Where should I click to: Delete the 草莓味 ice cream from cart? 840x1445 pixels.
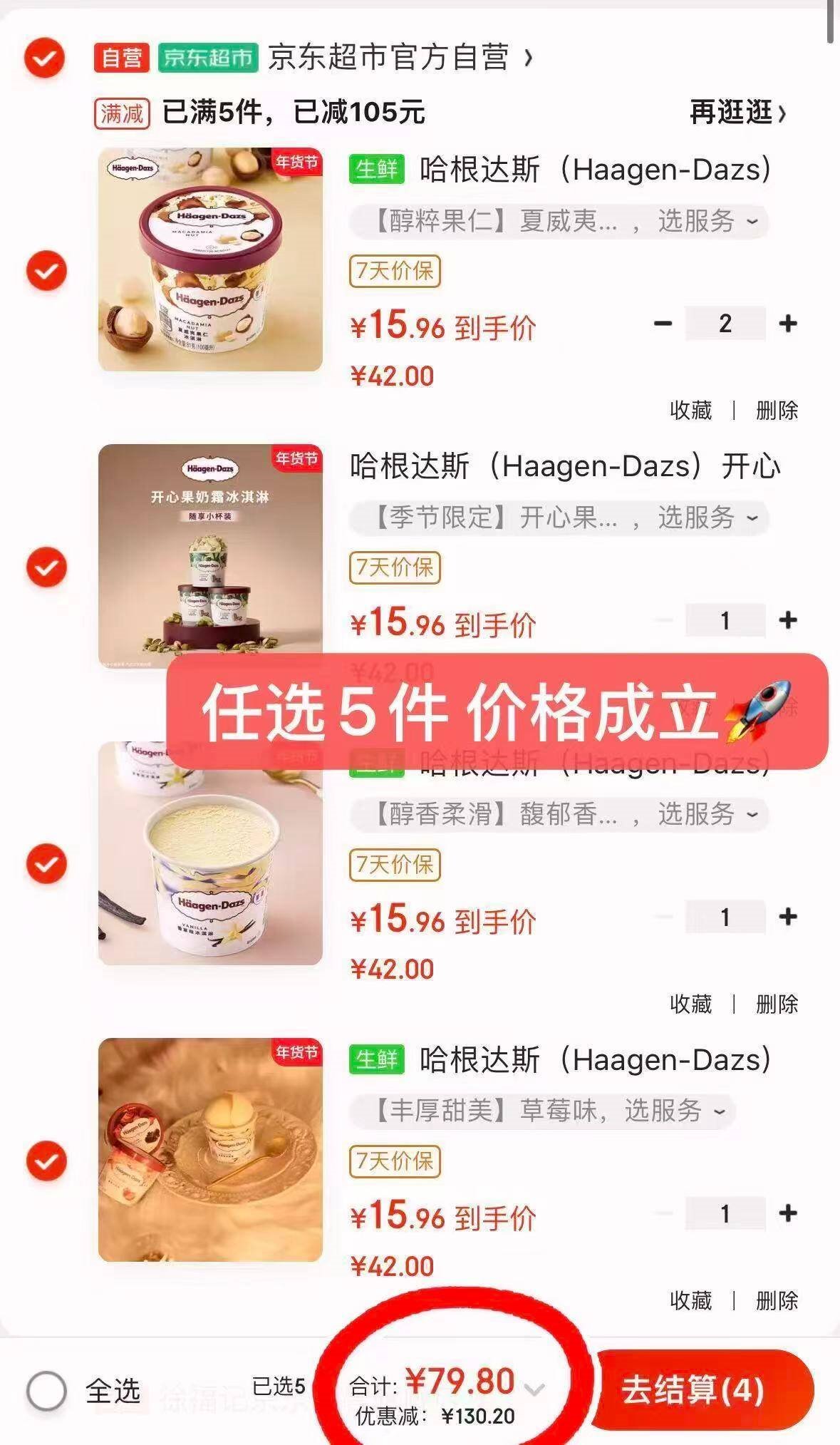(x=777, y=1301)
